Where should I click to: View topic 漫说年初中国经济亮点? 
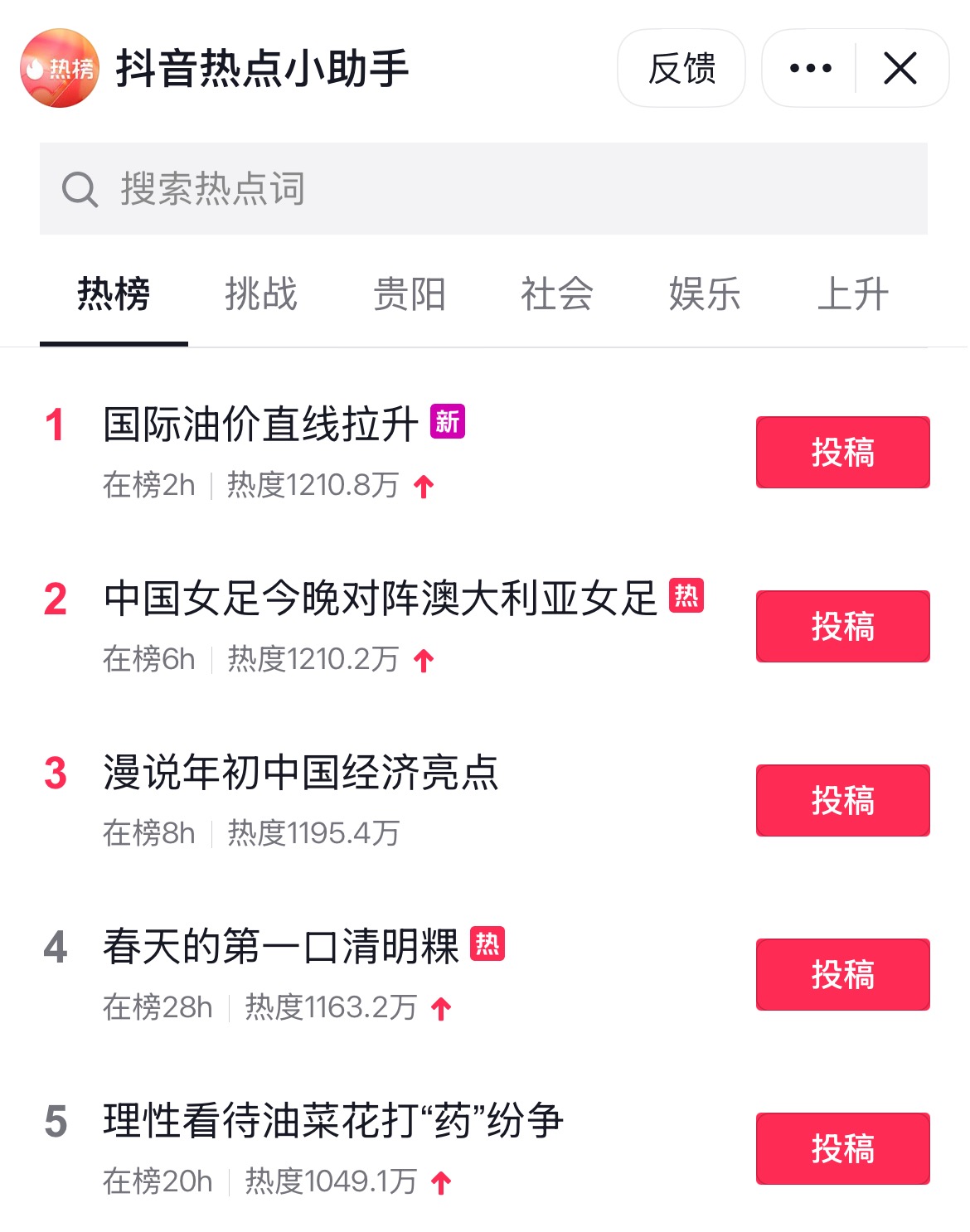pos(301,773)
